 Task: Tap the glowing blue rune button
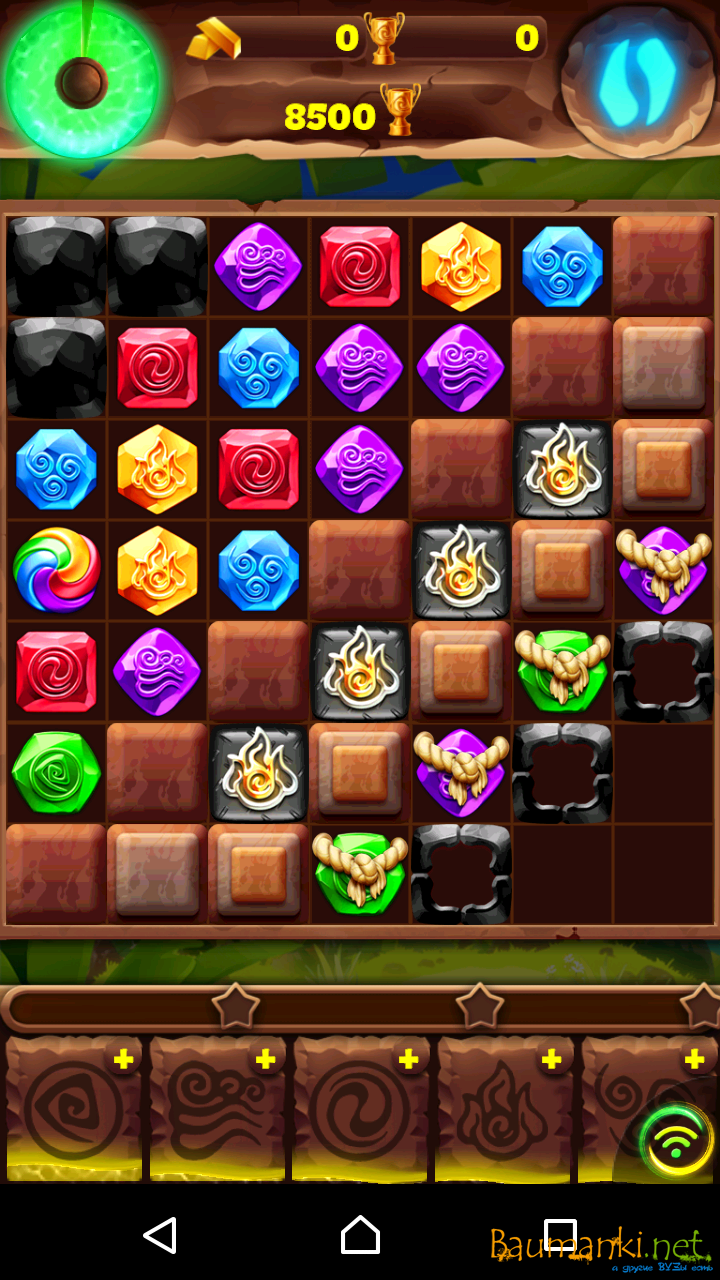tap(637, 80)
